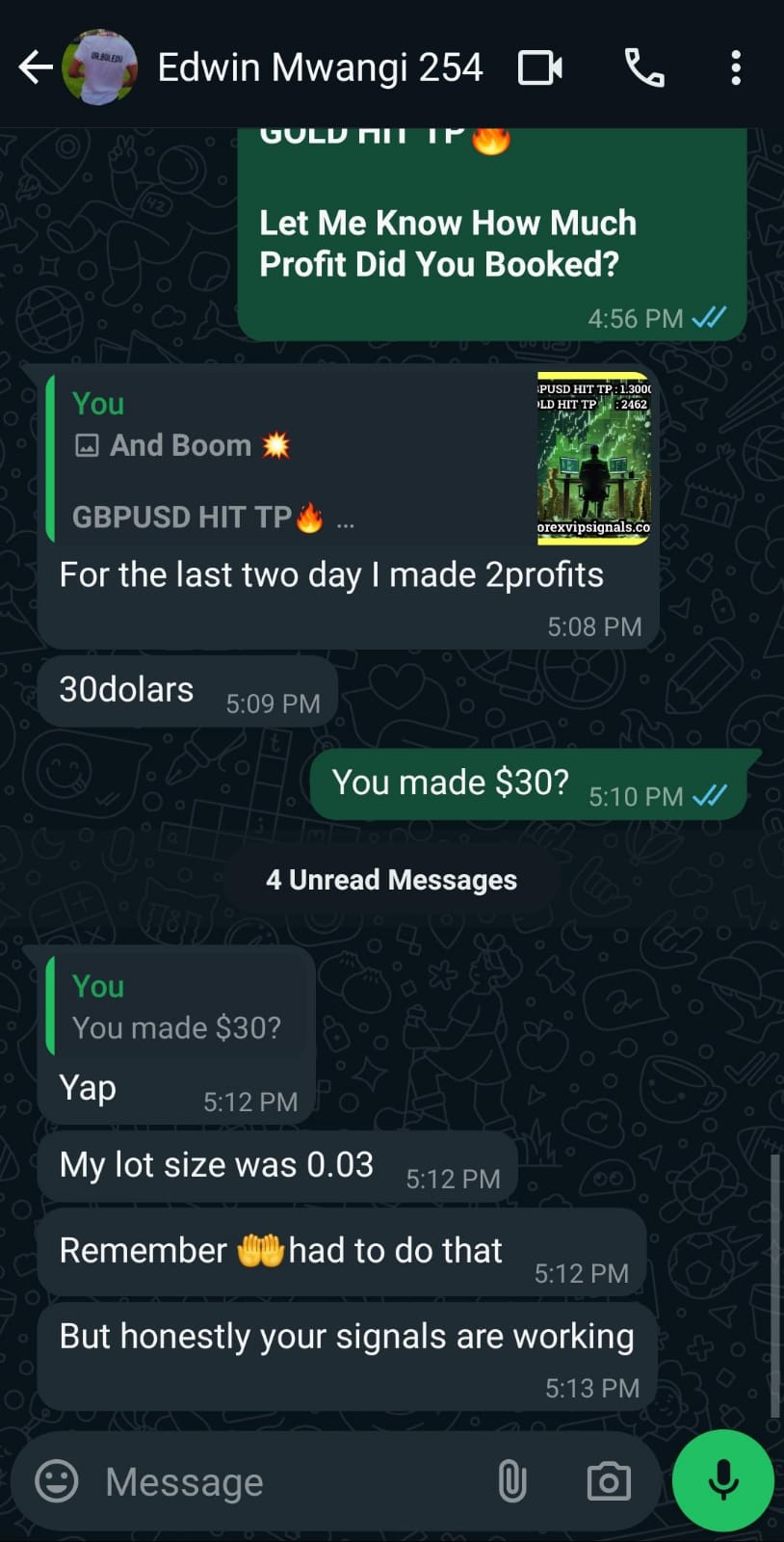Open the forex signals image thumbnail
The width and height of the screenshot is (784, 1542).
coord(593,460)
